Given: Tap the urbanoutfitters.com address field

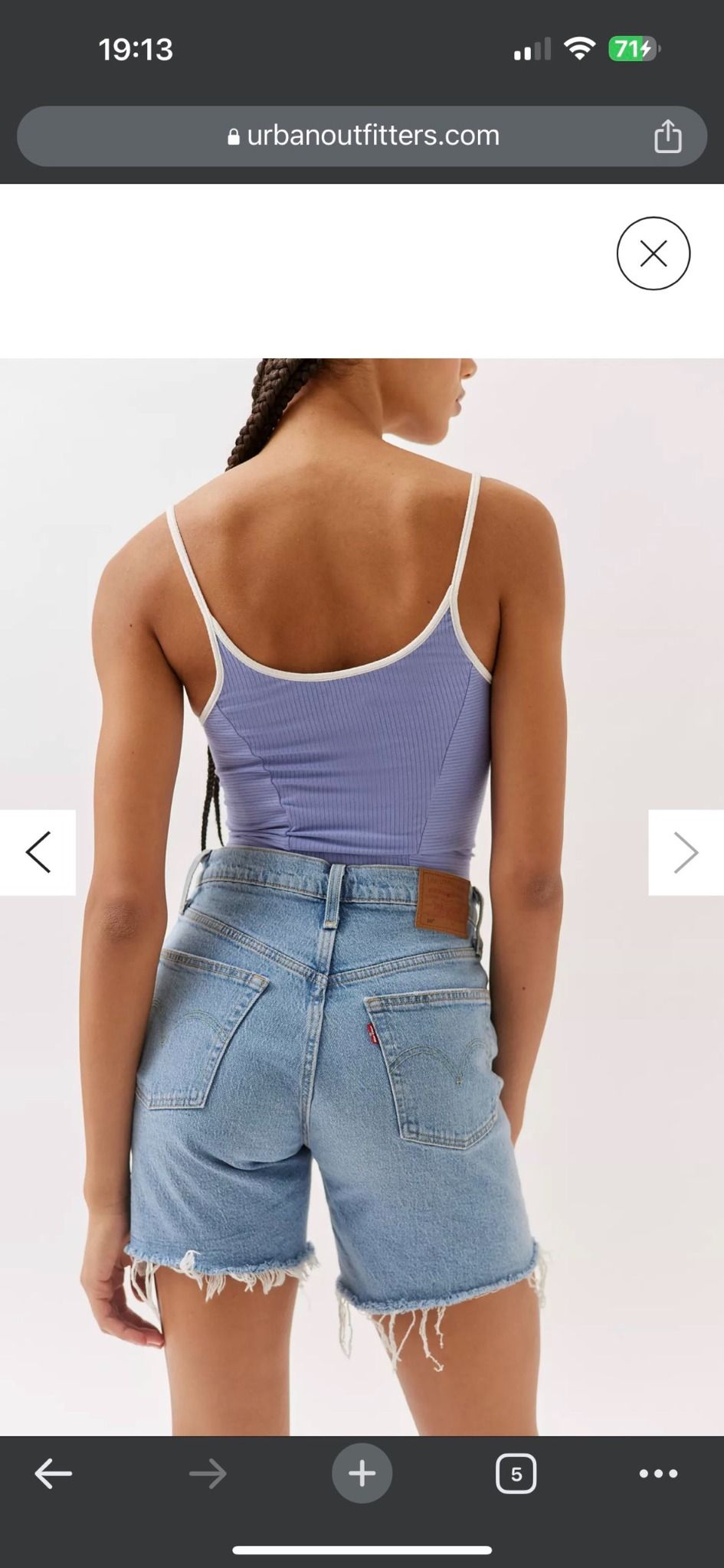Looking at the screenshot, I should (x=362, y=136).
